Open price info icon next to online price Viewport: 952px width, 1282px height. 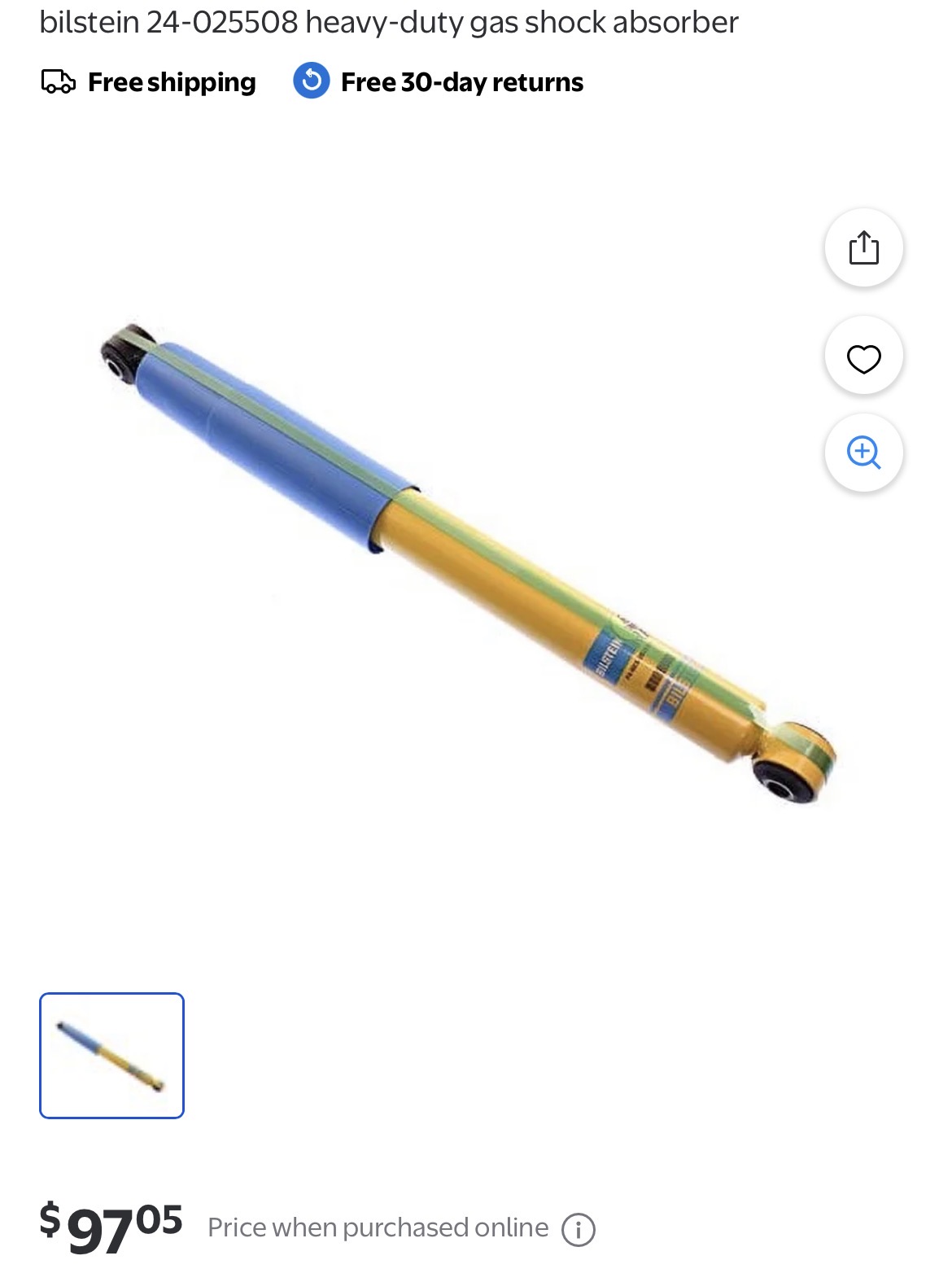tap(579, 1228)
